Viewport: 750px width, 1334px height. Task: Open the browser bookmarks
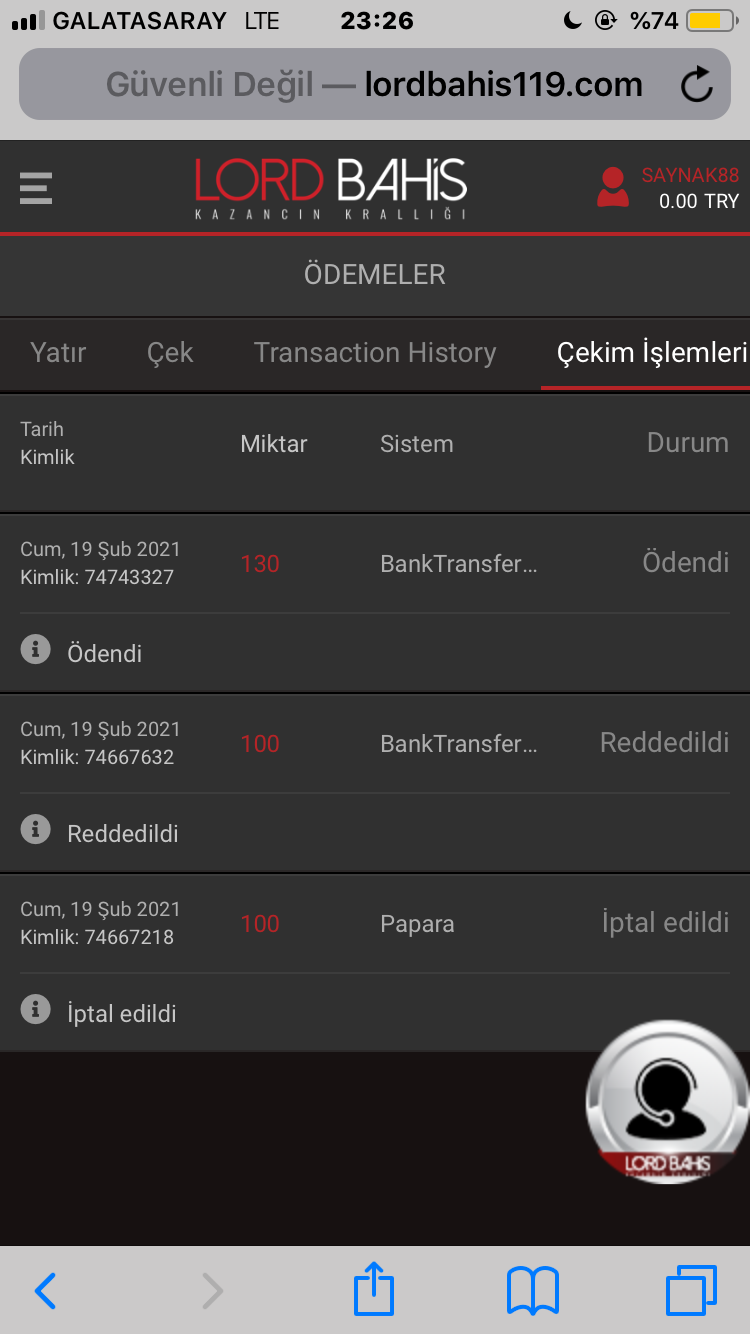(x=532, y=1290)
